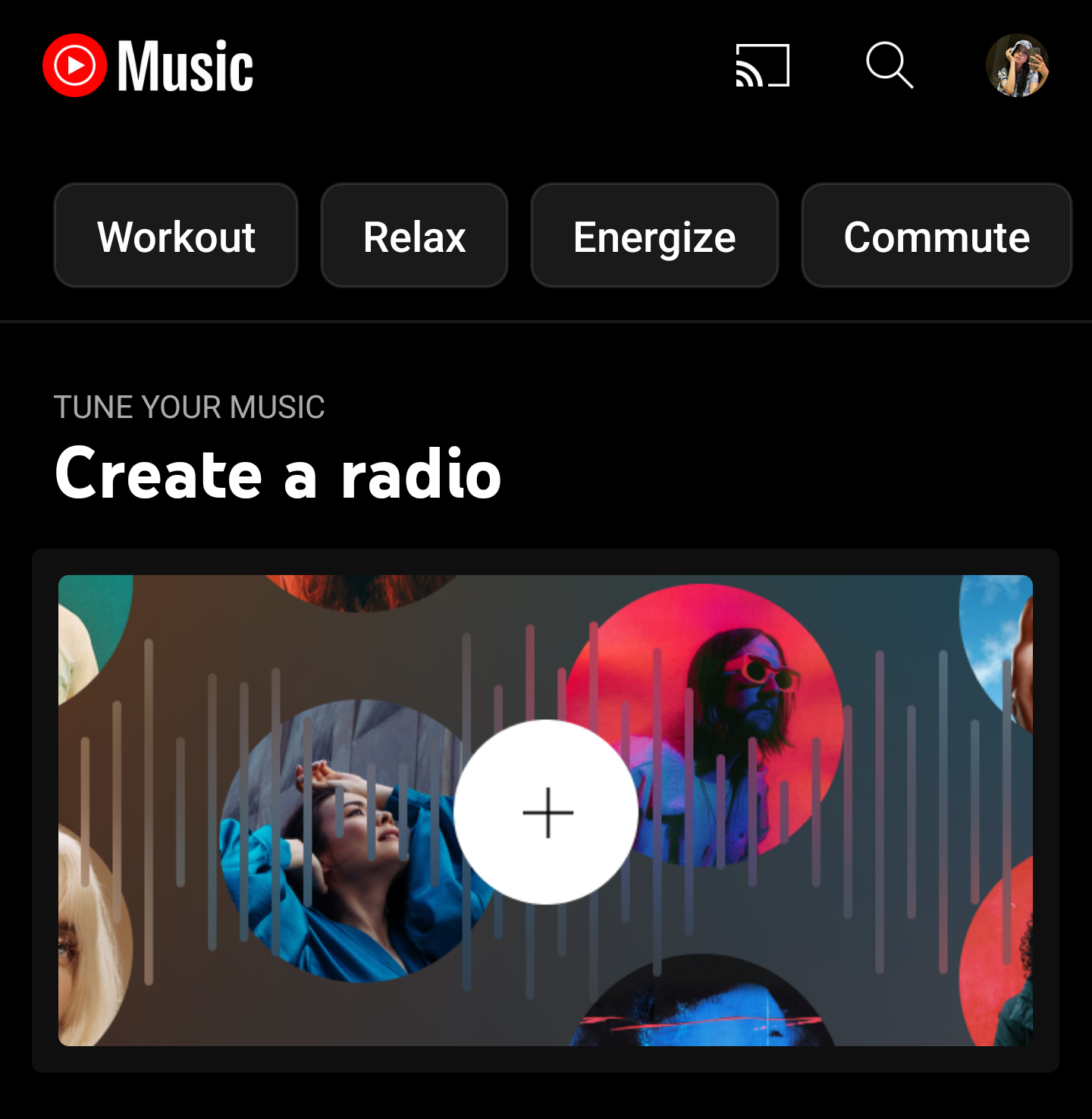Click the Create a radio title
Viewport: 1092px width, 1119px height.
tap(278, 474)
